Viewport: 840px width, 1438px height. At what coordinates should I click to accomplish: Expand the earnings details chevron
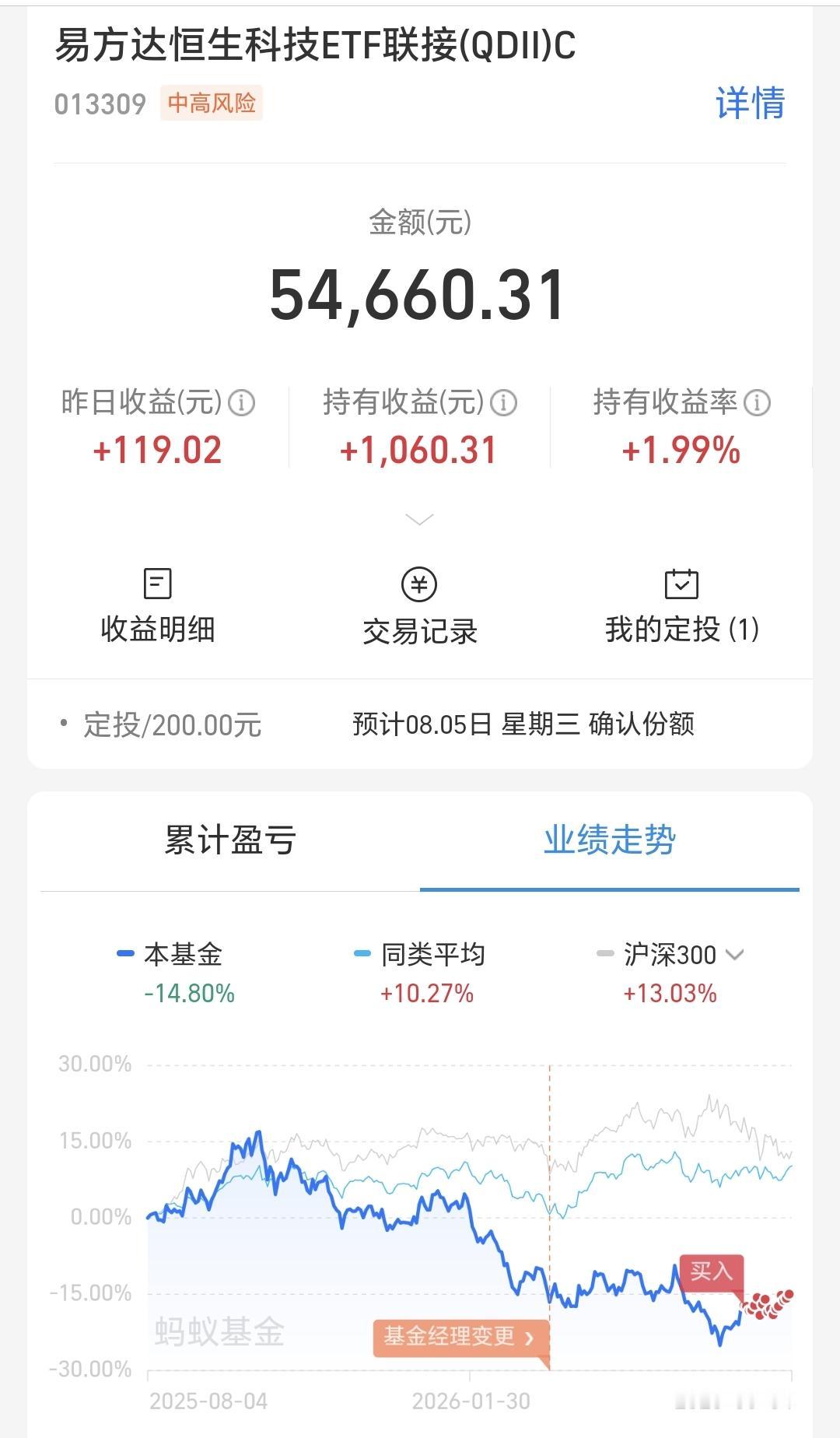coord(420,519)
